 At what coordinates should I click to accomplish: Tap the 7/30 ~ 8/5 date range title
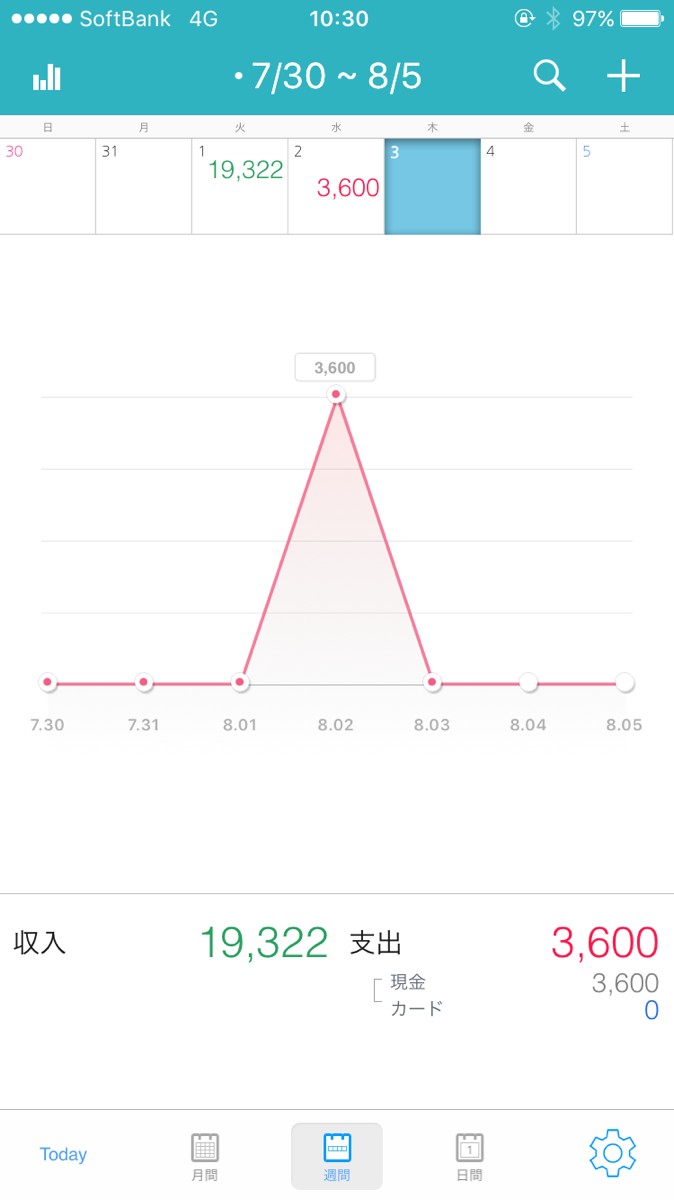coord(328,77)
